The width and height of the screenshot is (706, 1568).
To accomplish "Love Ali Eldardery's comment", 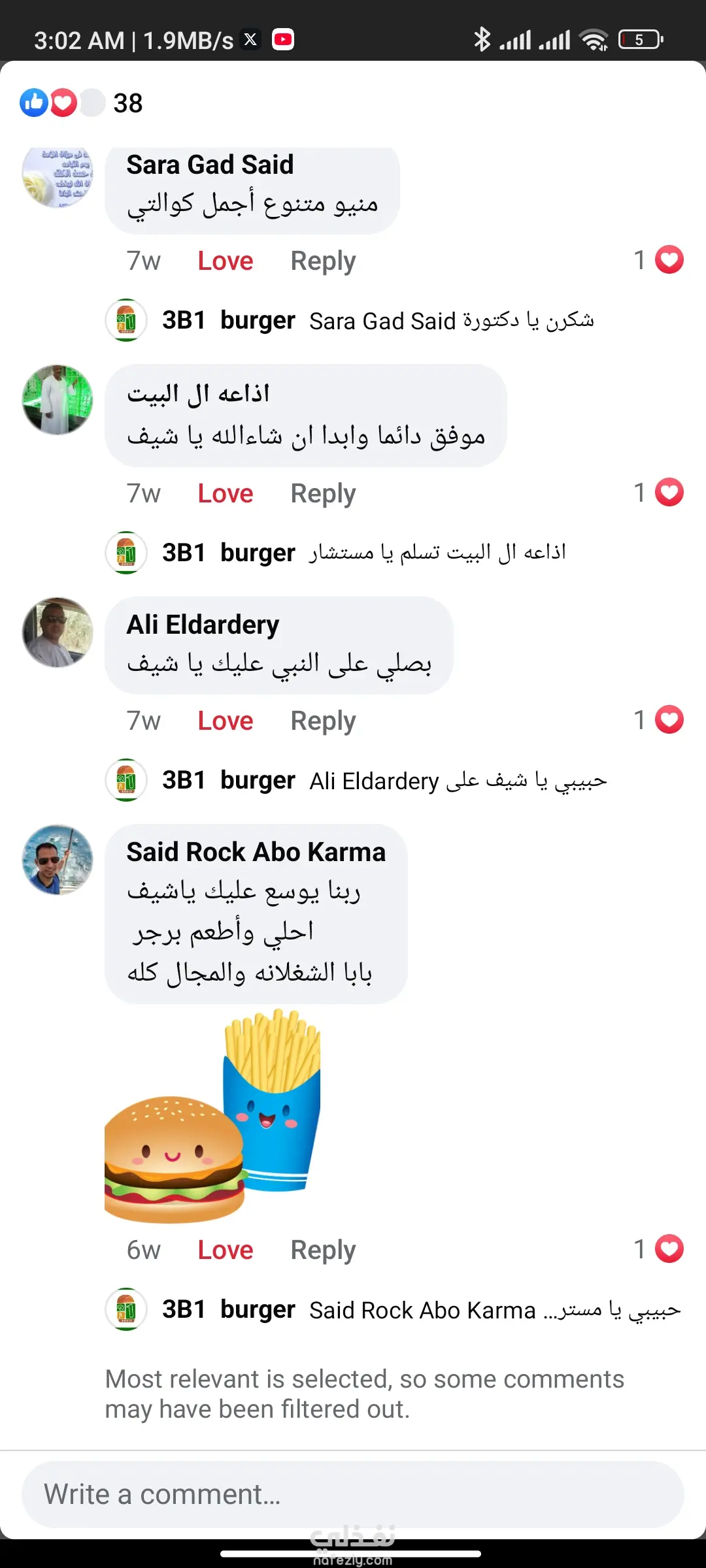I will (225, 721).
